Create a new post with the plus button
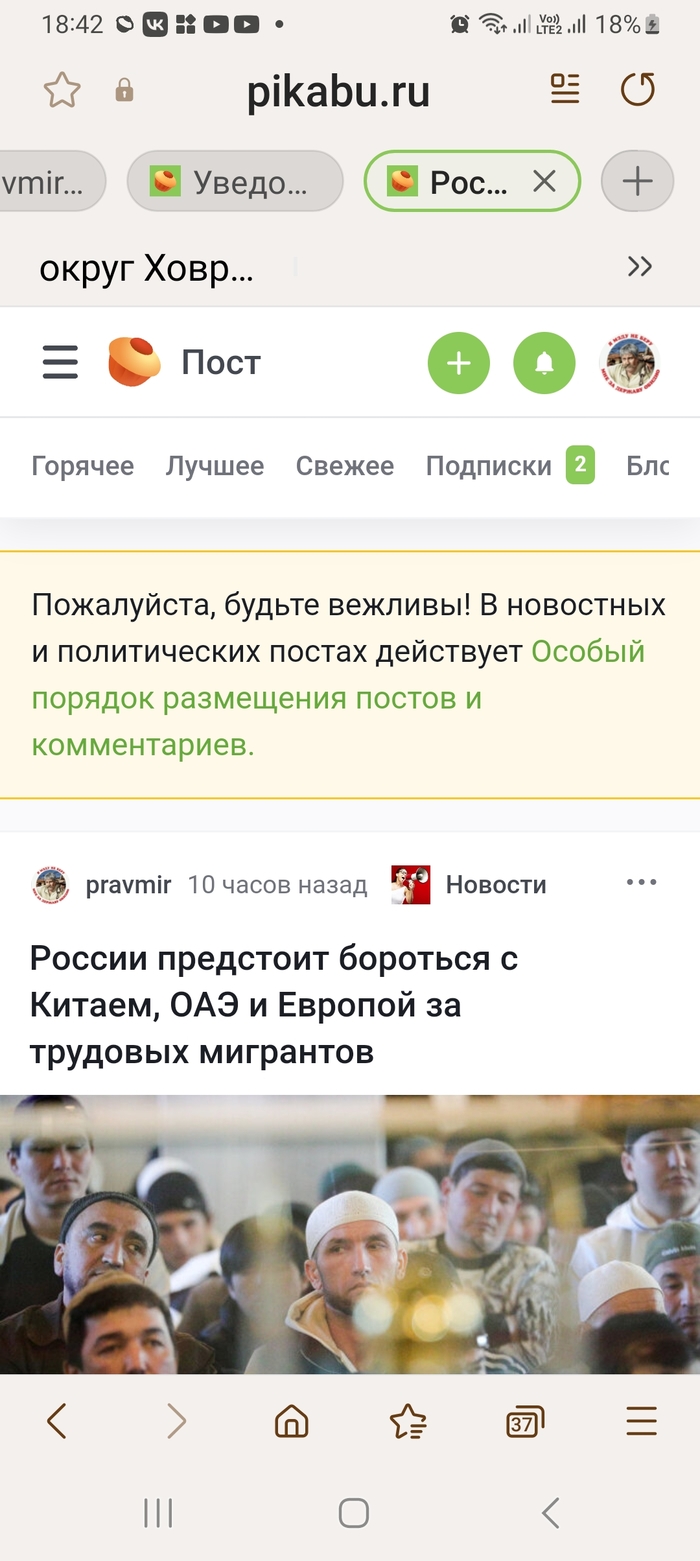700x1561 pixels. tap(459, 363)
